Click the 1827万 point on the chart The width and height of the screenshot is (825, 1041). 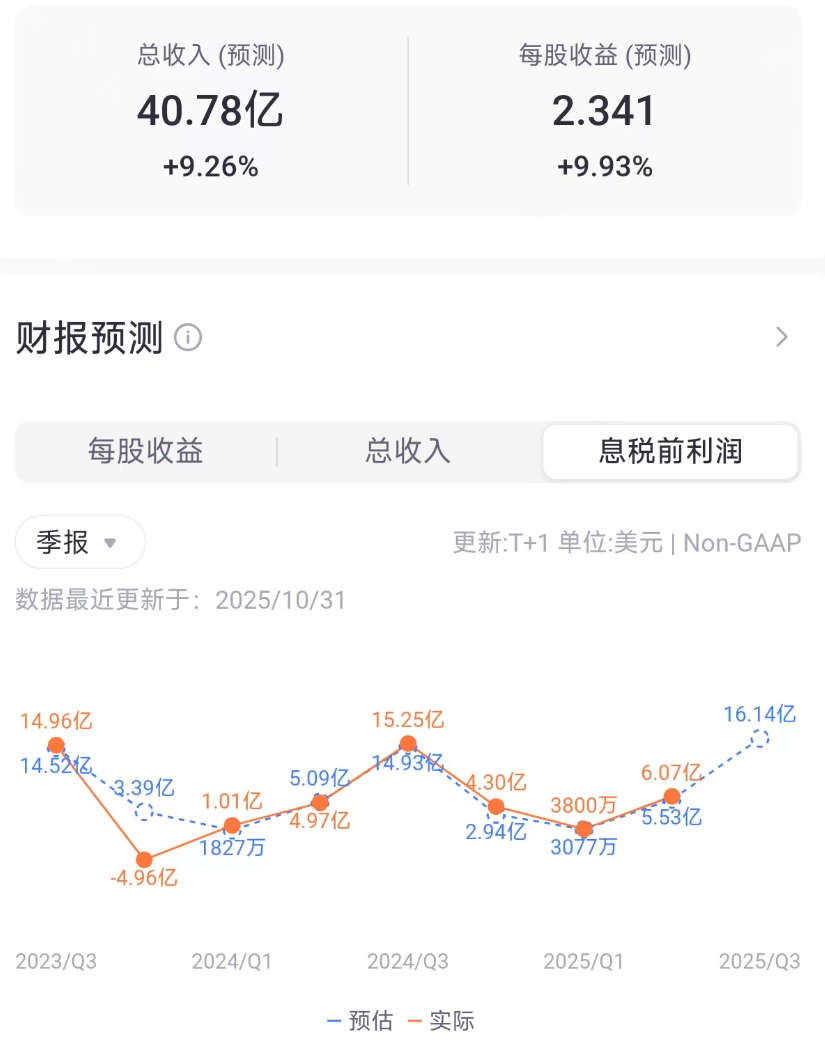[x=232, y=825]
